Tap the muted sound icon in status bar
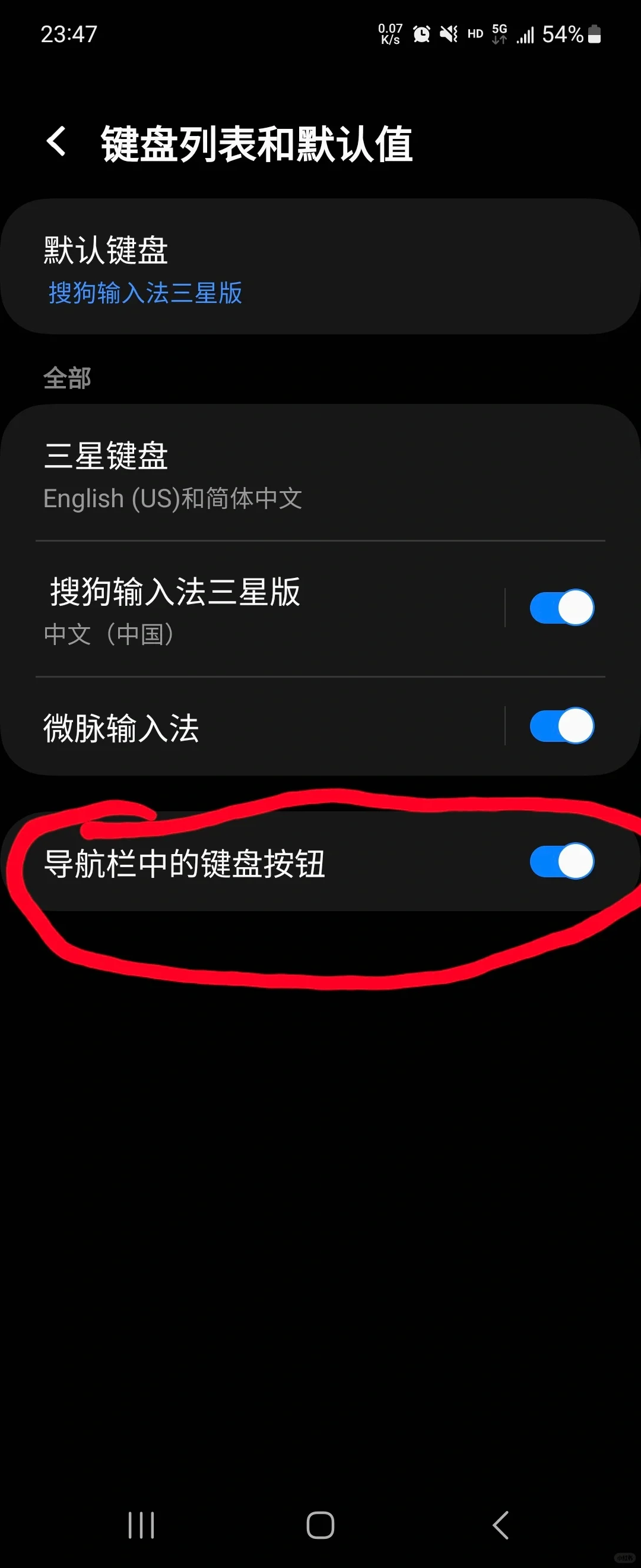 [448, 34]
